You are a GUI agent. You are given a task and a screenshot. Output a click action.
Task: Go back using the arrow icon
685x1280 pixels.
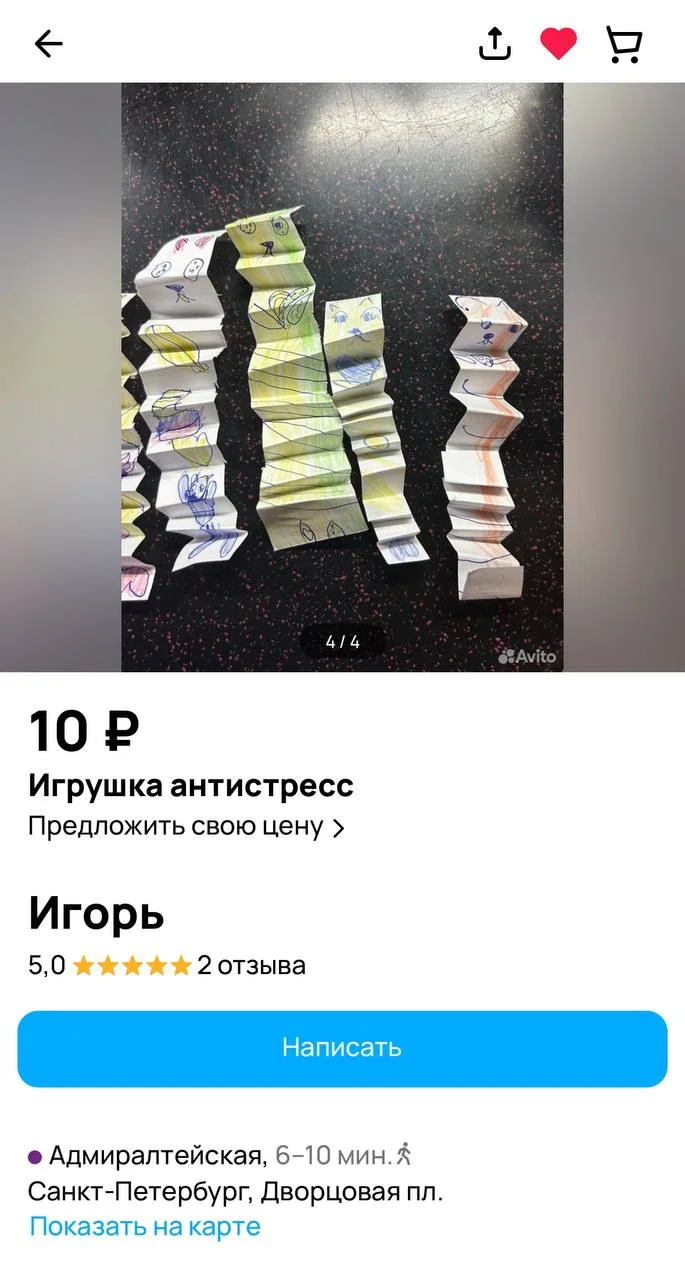point(48,43)
